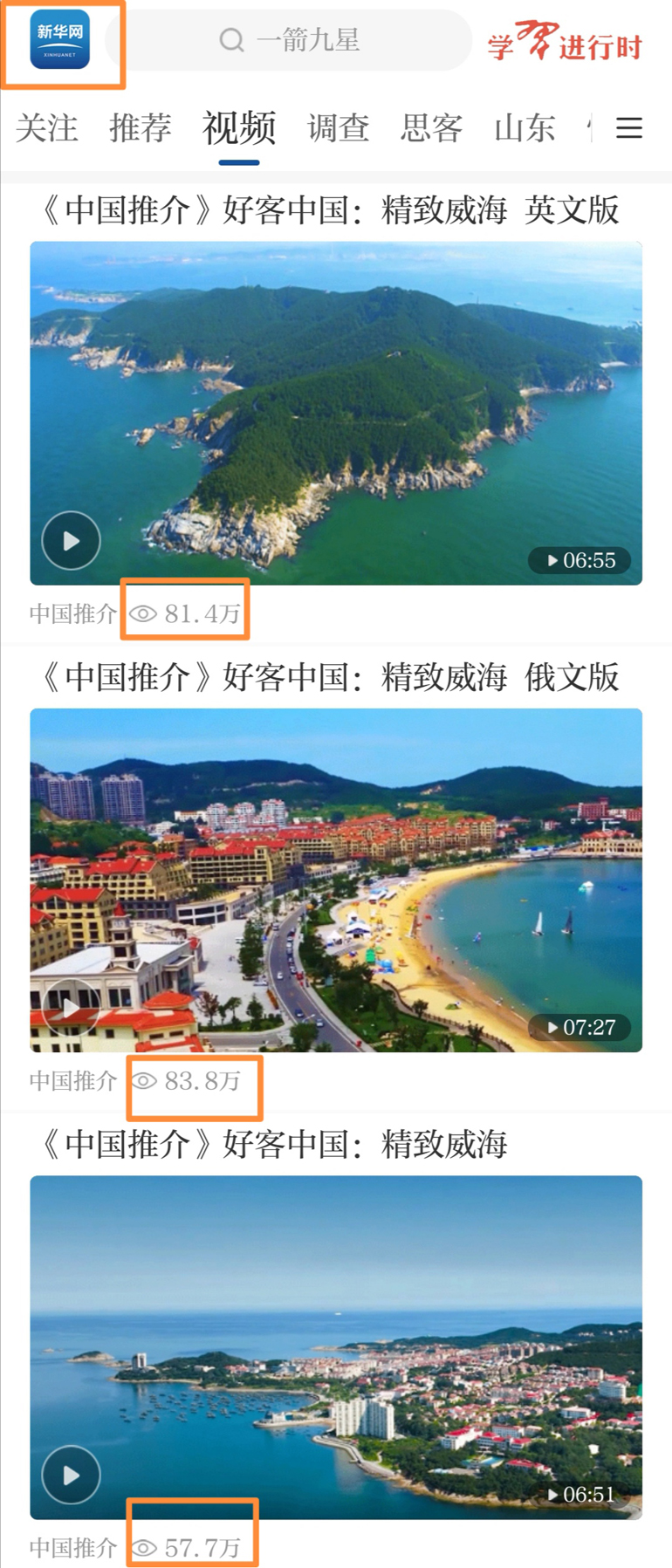Play the 06:51 好客中国：精致威海 video
Image resolution: width=672 pixels, height=1568 pixels.
coord(72,1475)
